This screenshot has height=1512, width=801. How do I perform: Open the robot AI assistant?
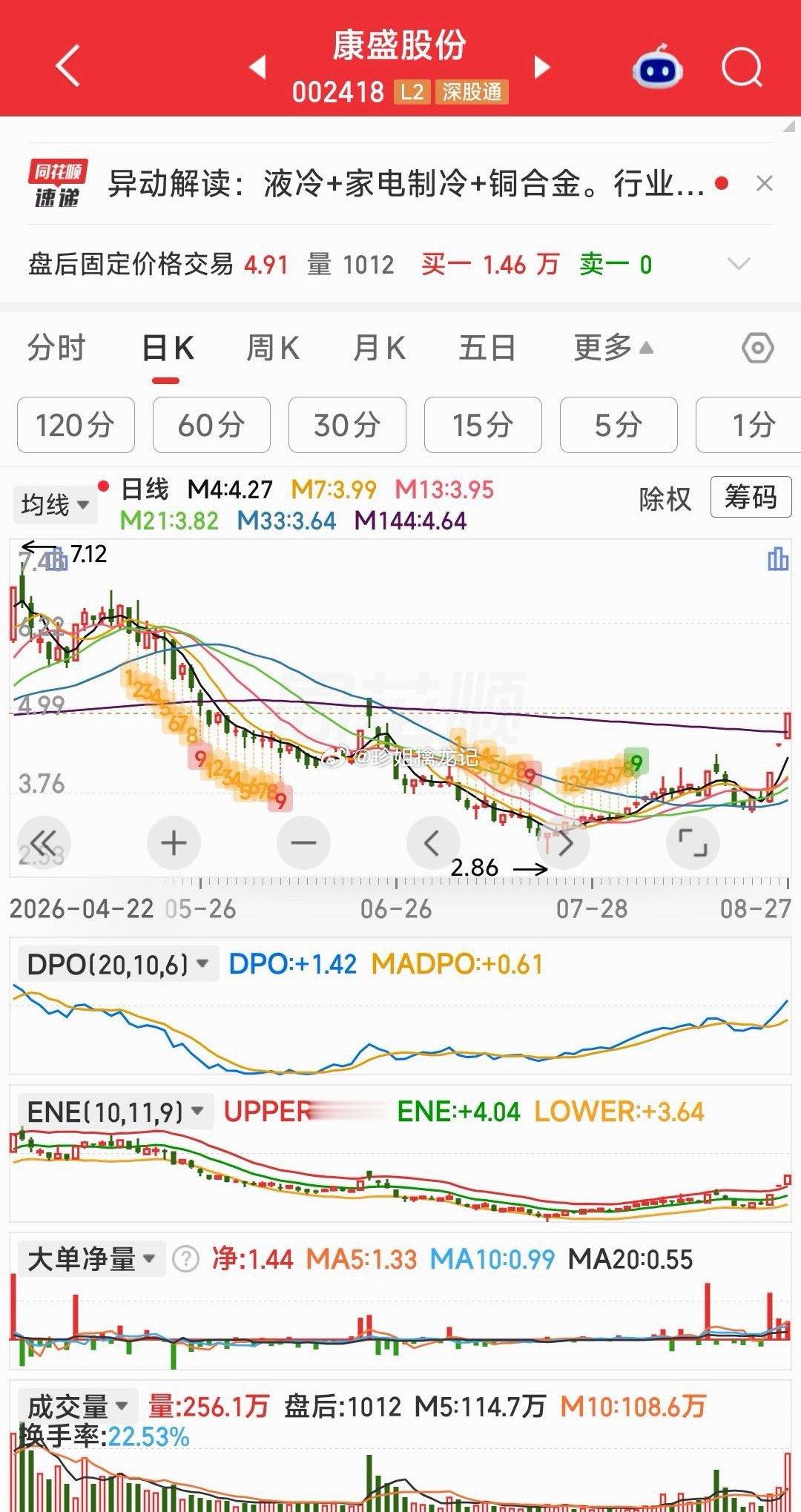point(658,67)
